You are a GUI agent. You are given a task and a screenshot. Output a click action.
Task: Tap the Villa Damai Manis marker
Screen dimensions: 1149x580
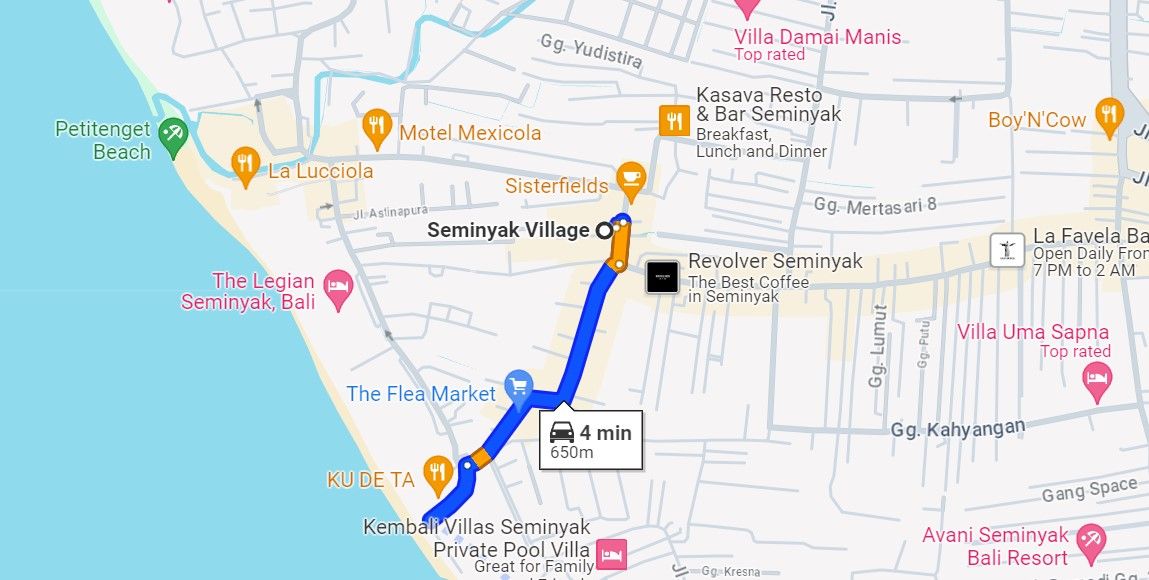click(748, 8)
